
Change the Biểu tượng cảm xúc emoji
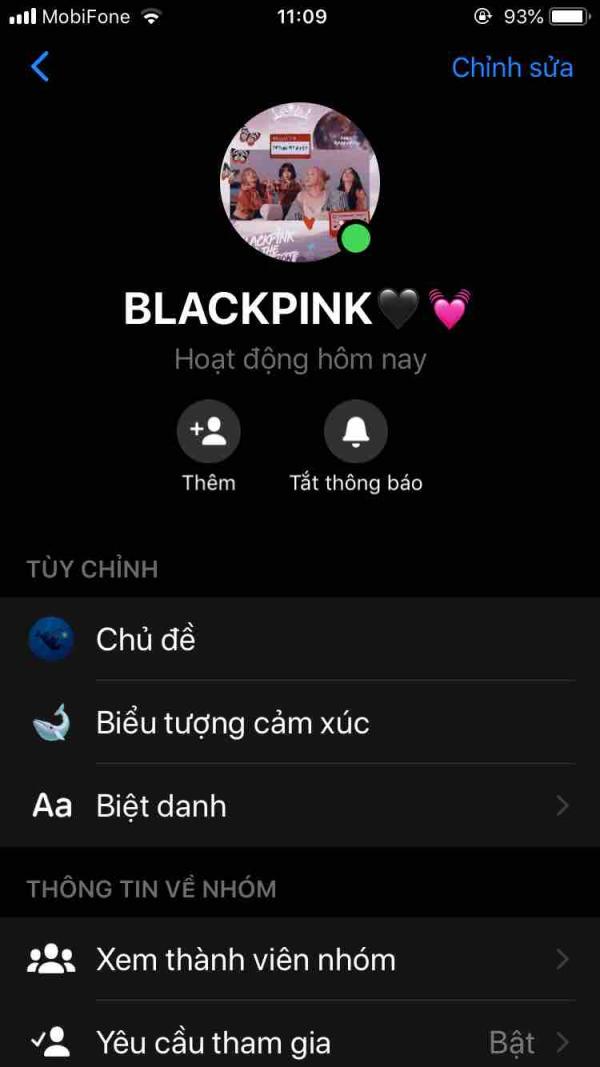(300, 722)
